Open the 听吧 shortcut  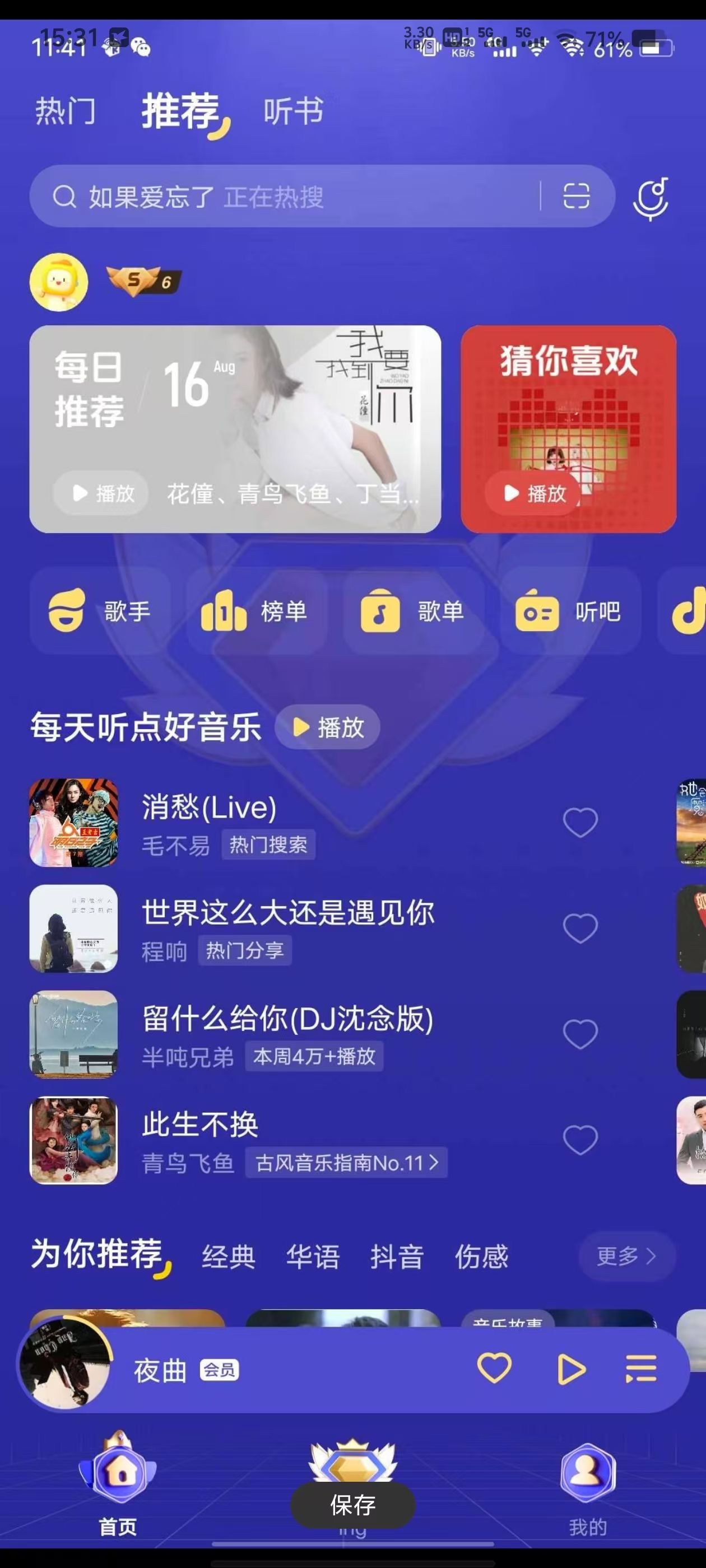click(570, 611)
